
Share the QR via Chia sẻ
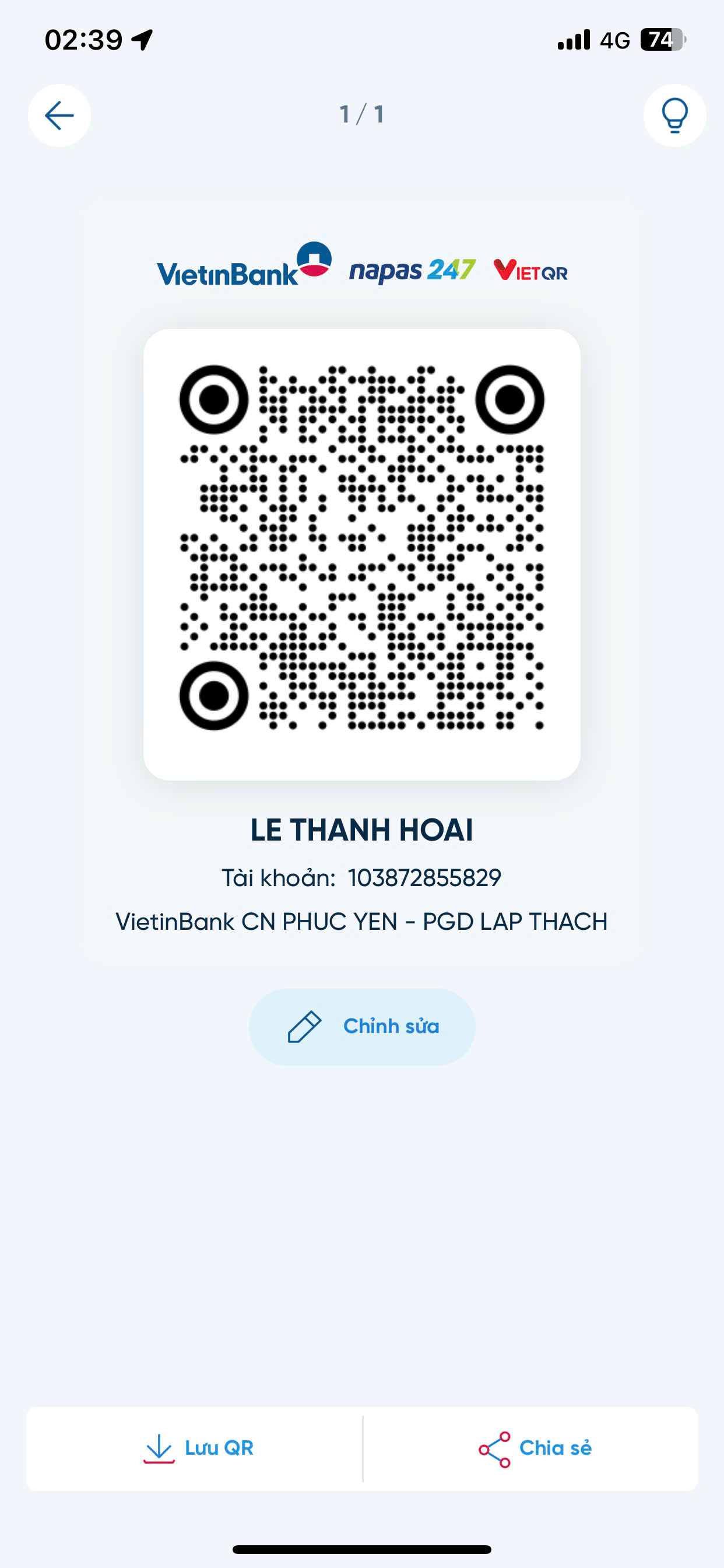[x=535, y=1448]
